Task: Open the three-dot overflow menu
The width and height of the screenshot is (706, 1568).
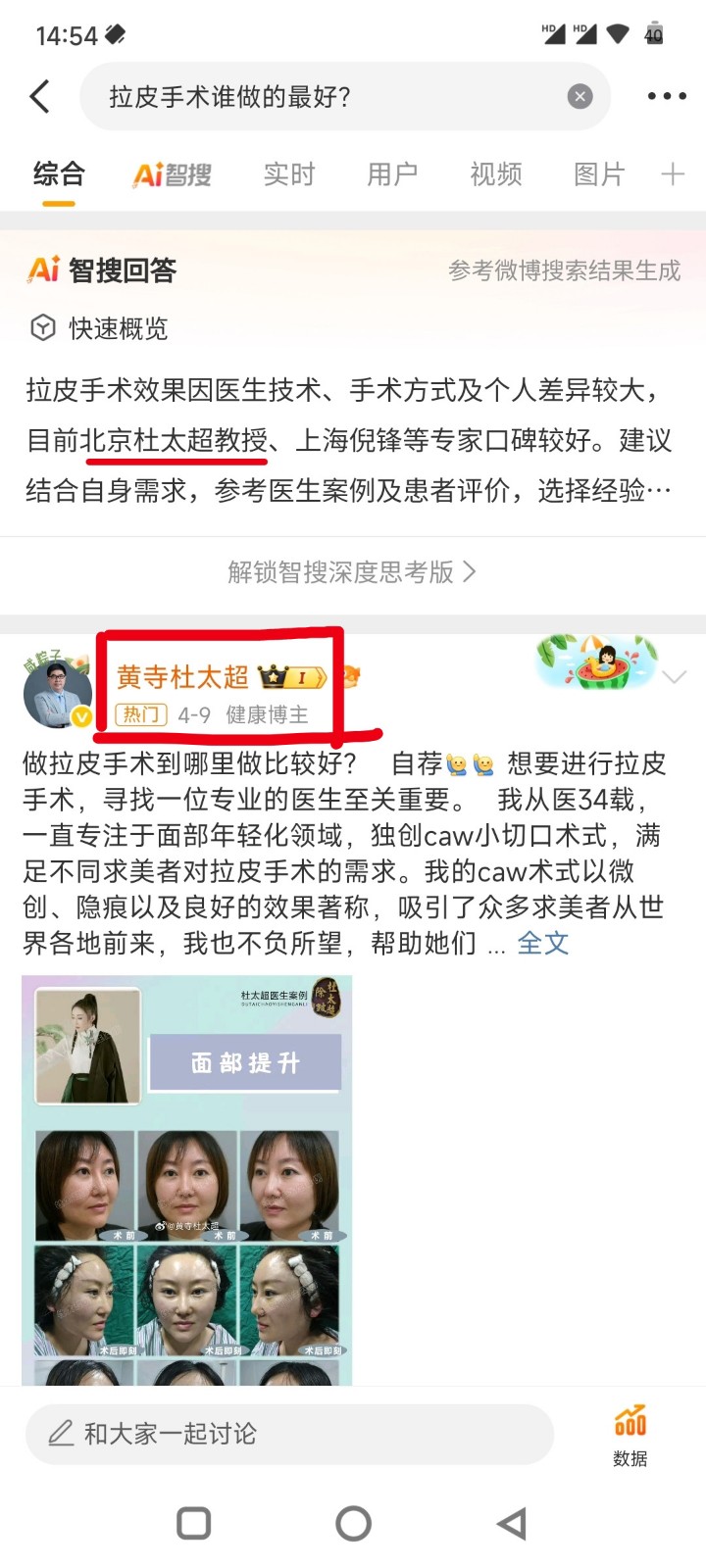Action: click(667, 96)
